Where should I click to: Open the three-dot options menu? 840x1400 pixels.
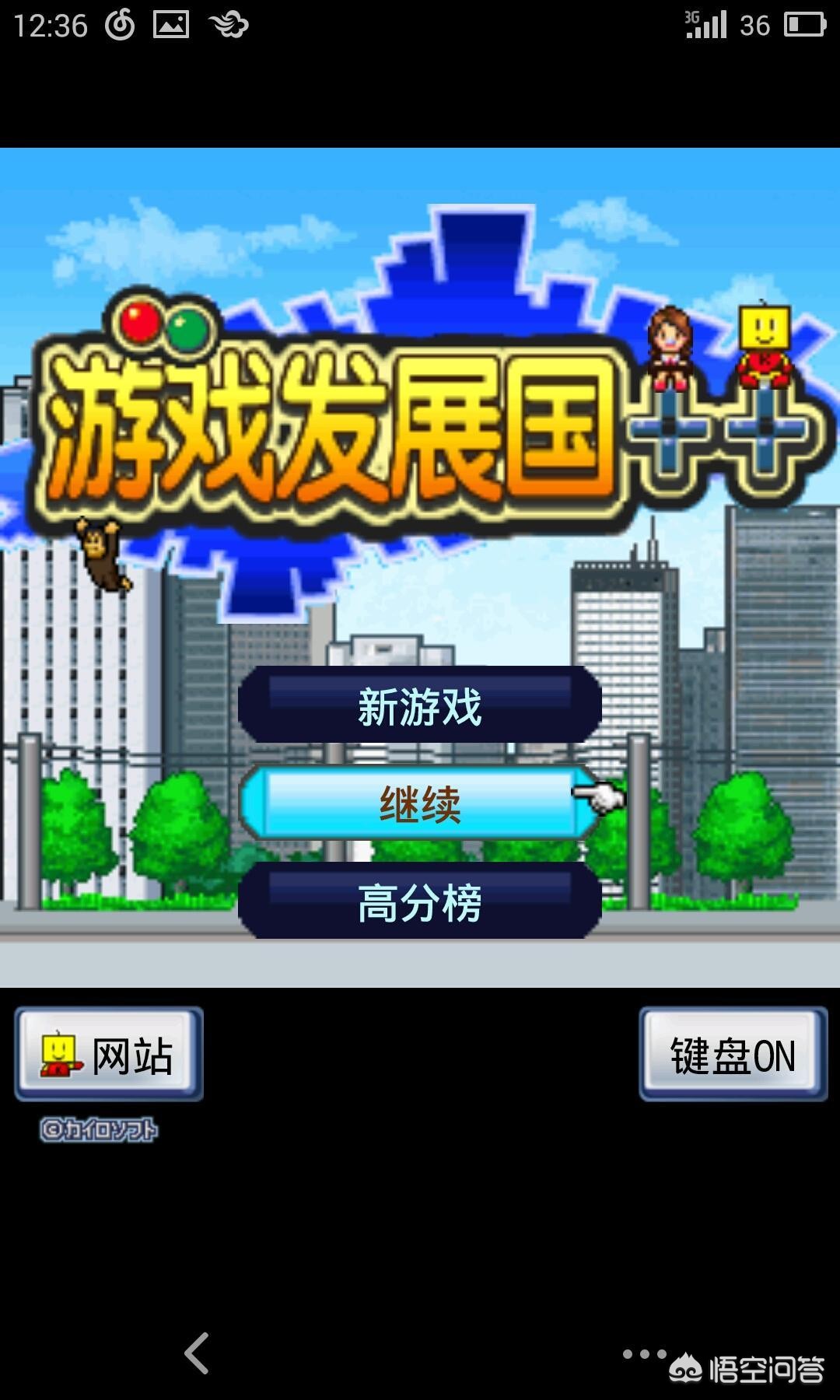tap(644, 1354)
